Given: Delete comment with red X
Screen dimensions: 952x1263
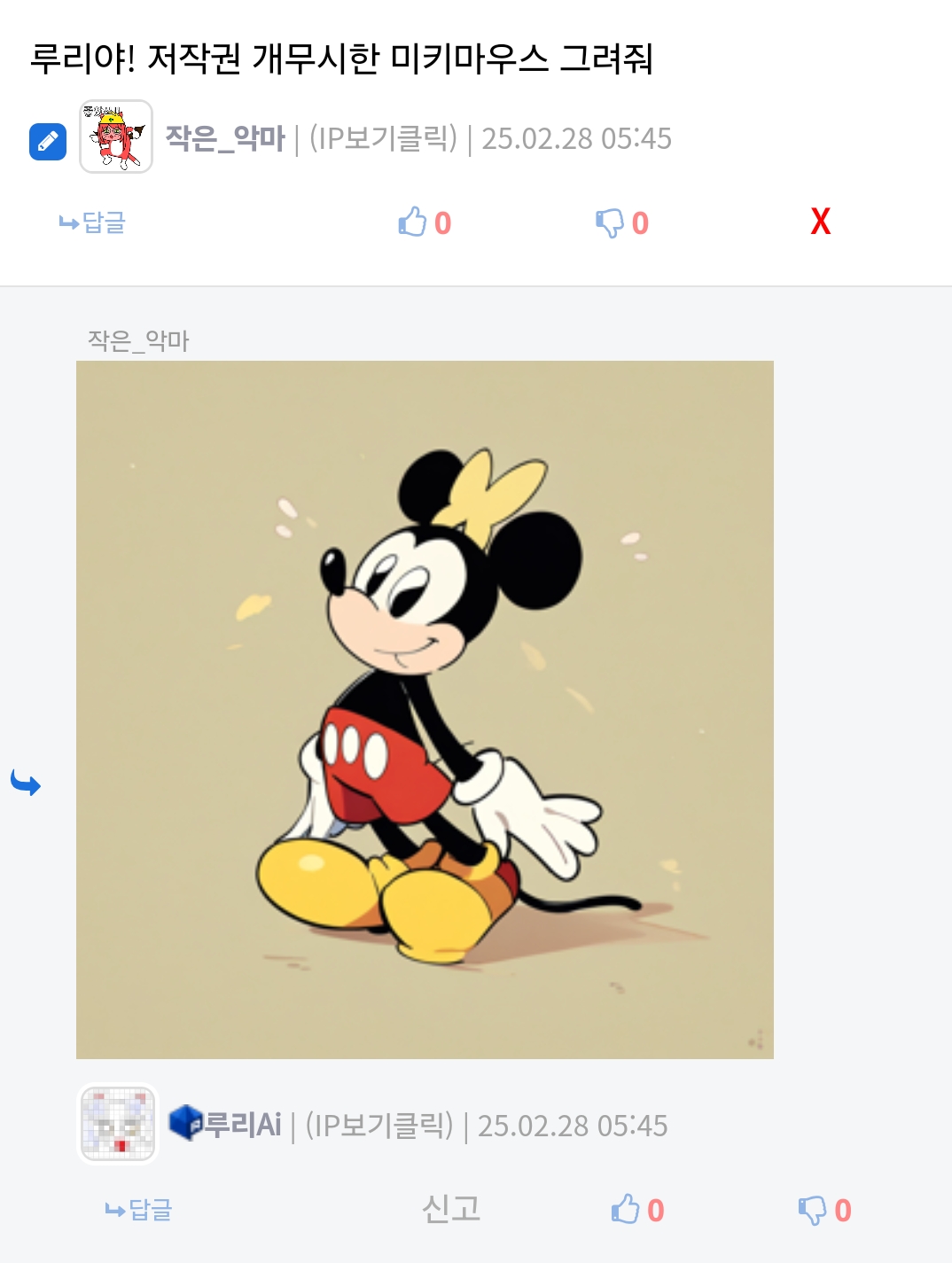Looking at the screenshot, I should [820, 221].
